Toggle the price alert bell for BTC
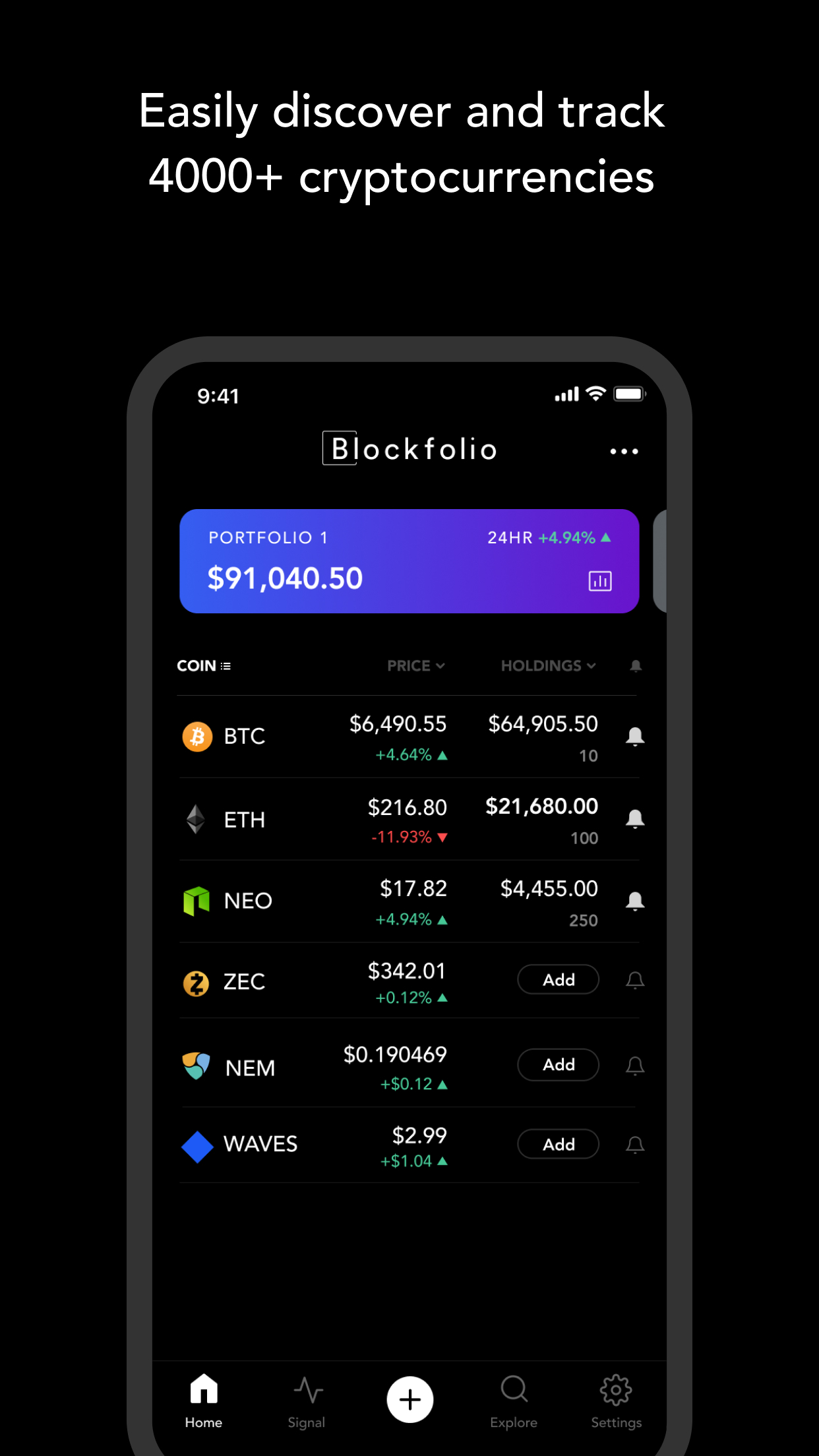819x1456 pixels. click(635, 737)
